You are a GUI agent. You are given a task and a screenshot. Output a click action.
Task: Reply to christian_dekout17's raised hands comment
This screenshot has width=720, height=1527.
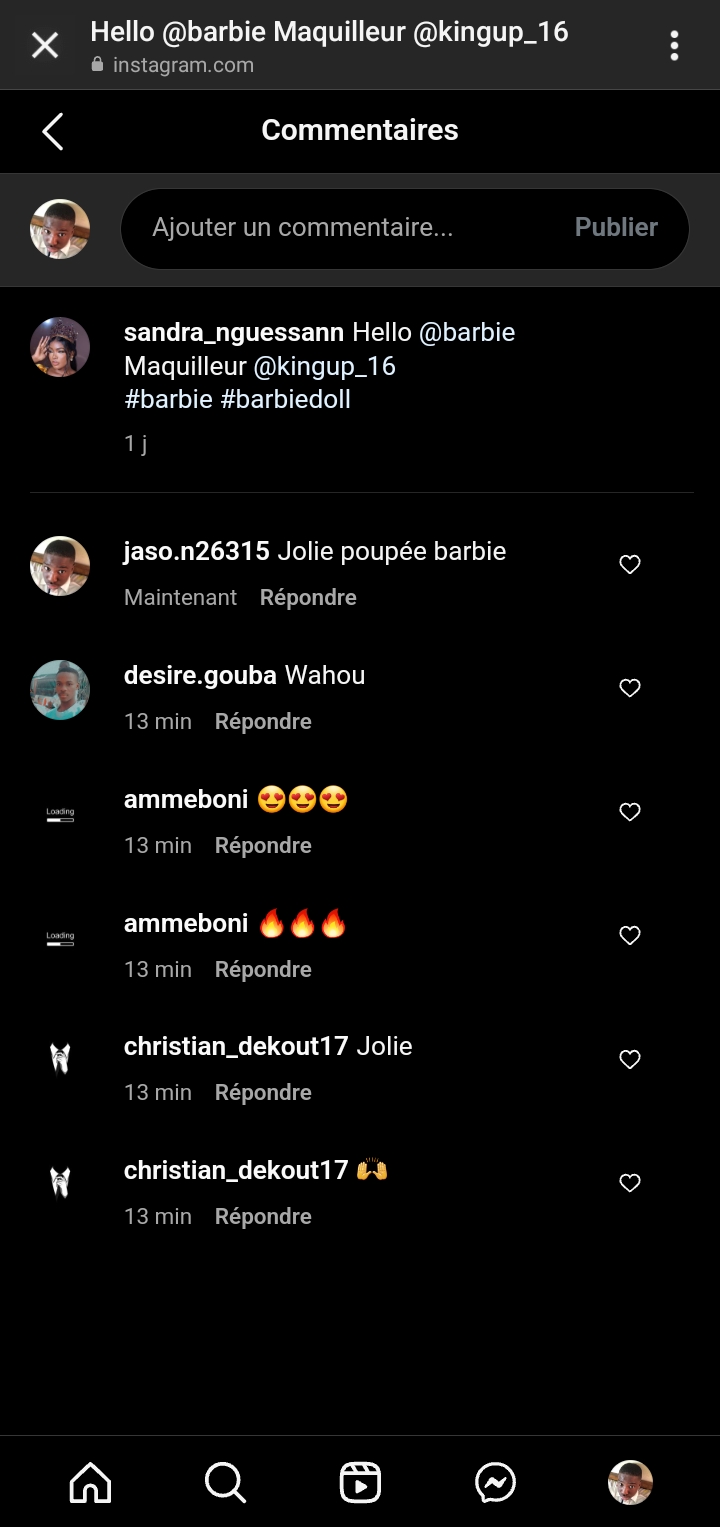[x=263, y=1217]
